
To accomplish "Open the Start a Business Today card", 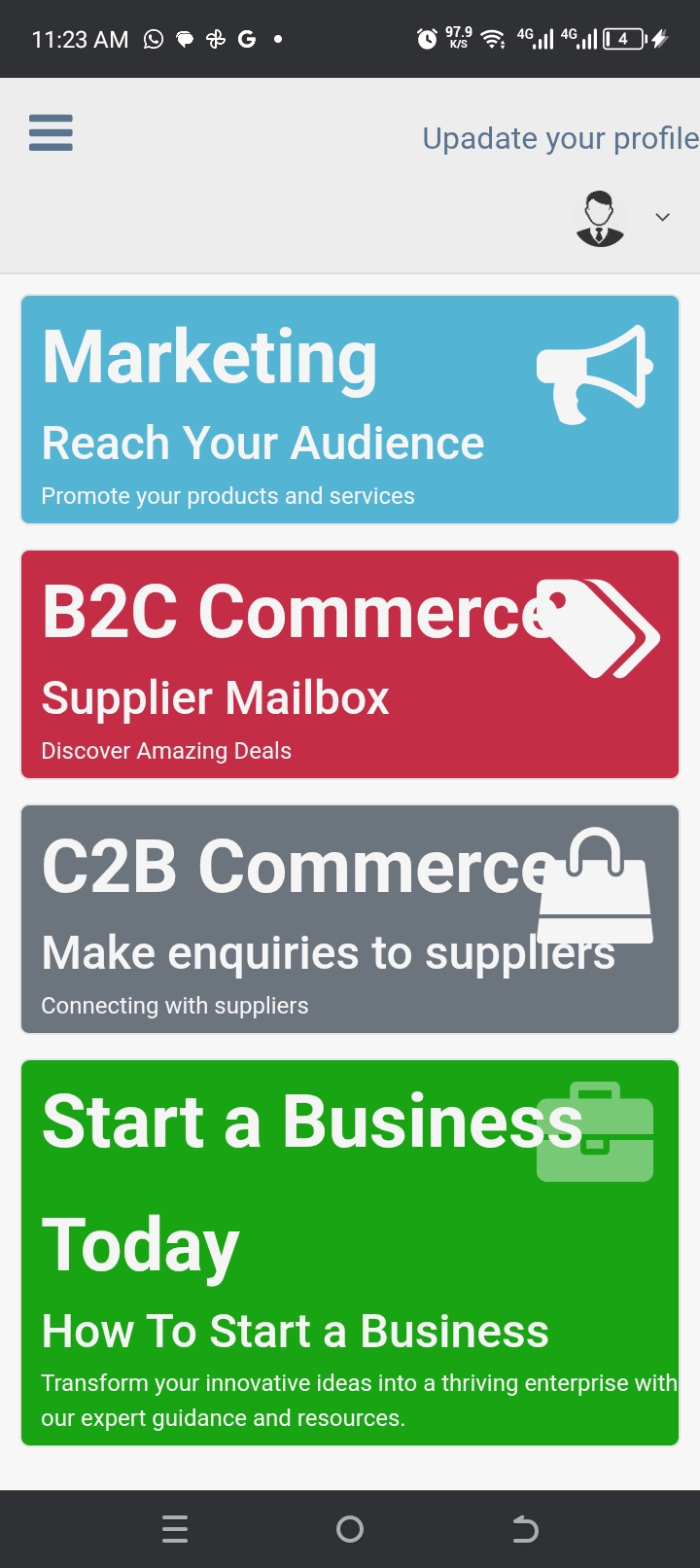I will [350, 1253].
